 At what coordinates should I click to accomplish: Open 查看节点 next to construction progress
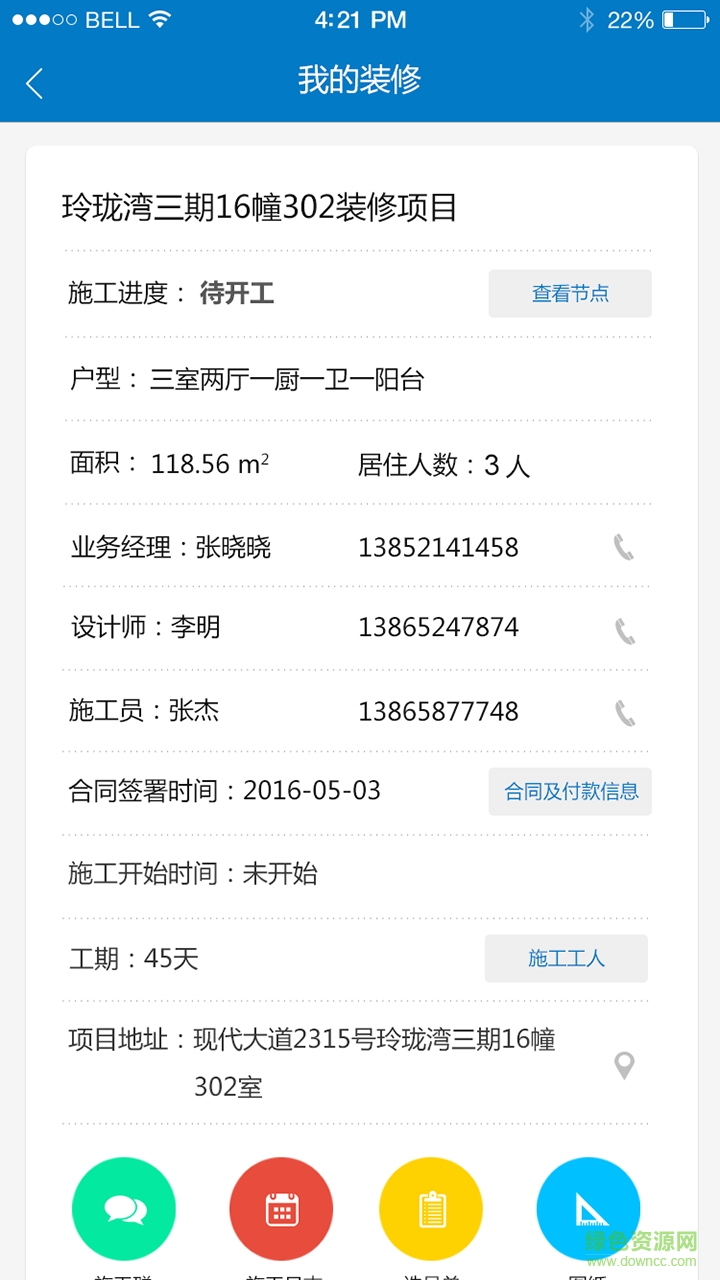pos(569,293)
